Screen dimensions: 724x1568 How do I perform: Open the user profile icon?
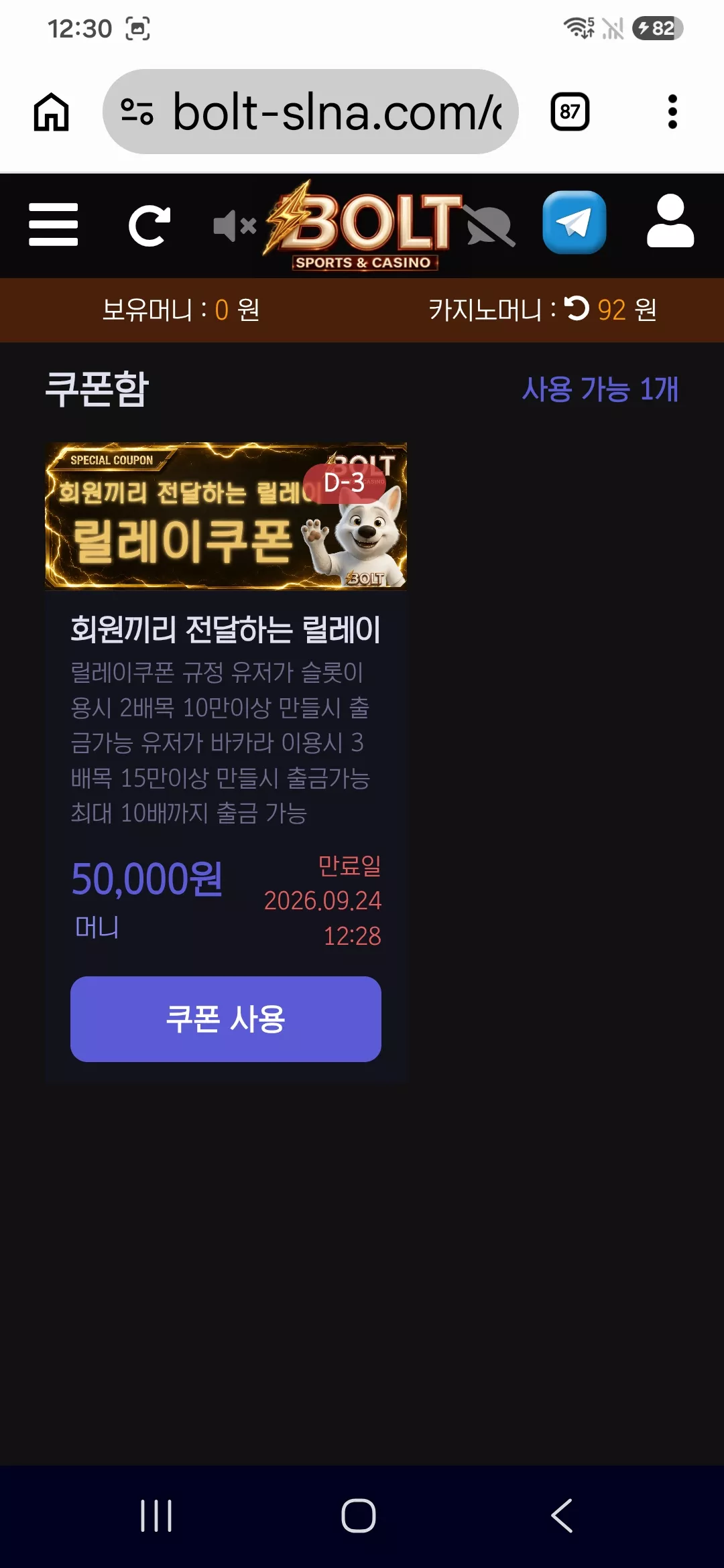pos(670,221)
